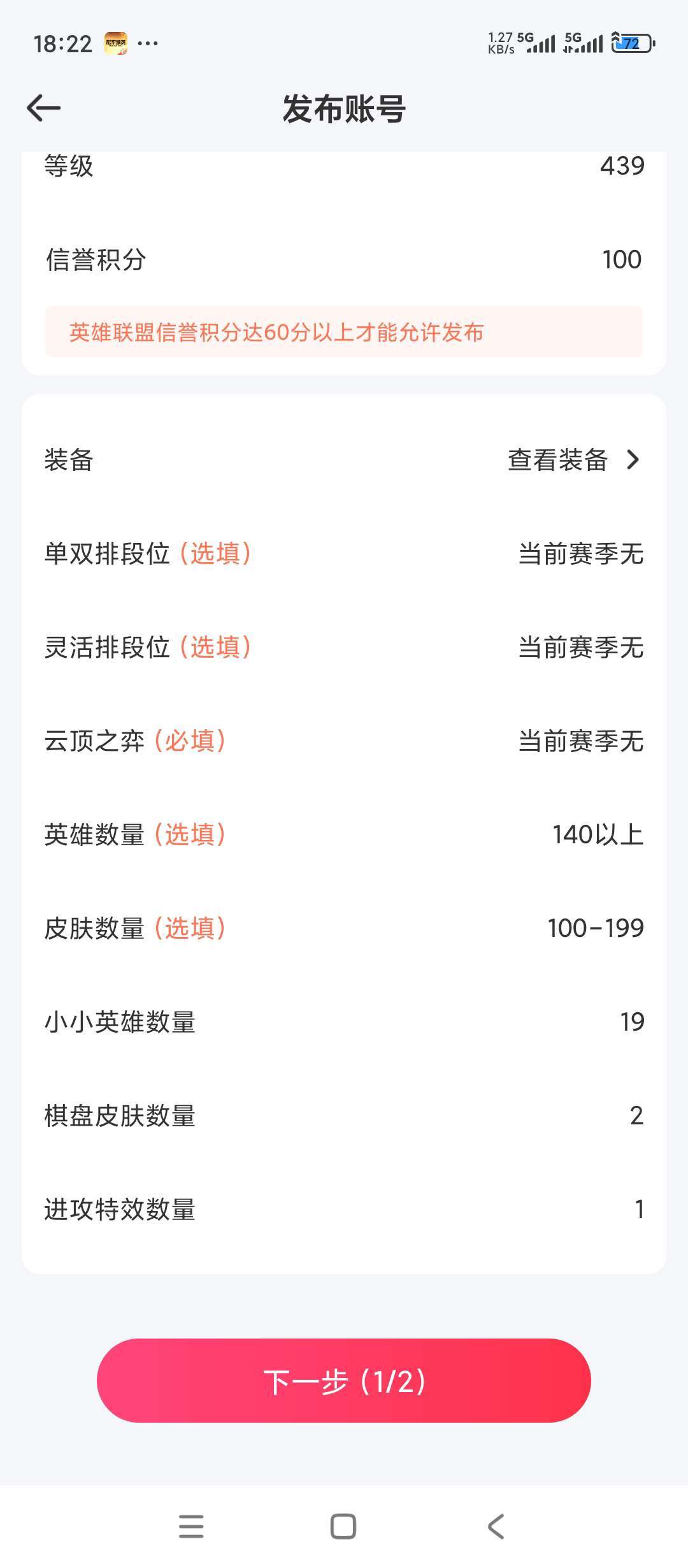
Task: Tap the 发布账号 page title
Action: (x=344, y=108)
